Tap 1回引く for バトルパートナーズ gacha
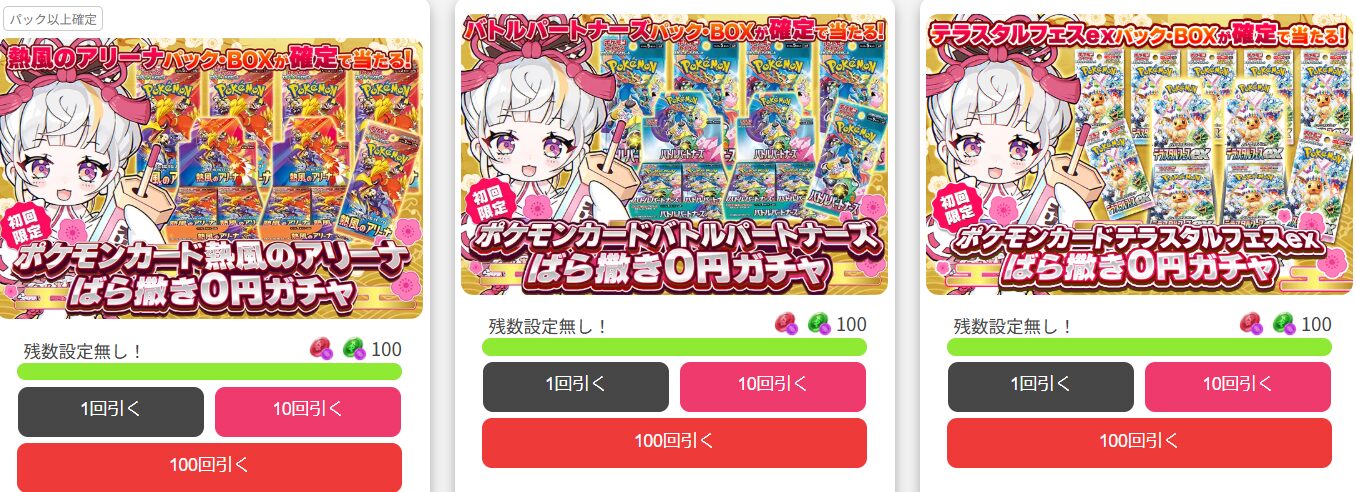This screenshot has height=492, width=1356. [575, 386]
